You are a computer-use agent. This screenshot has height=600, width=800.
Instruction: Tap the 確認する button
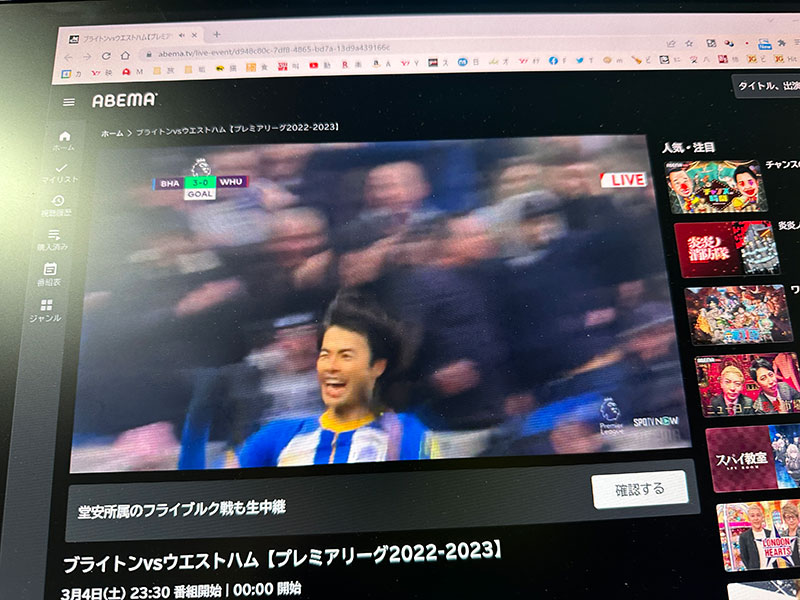(638, 490)
